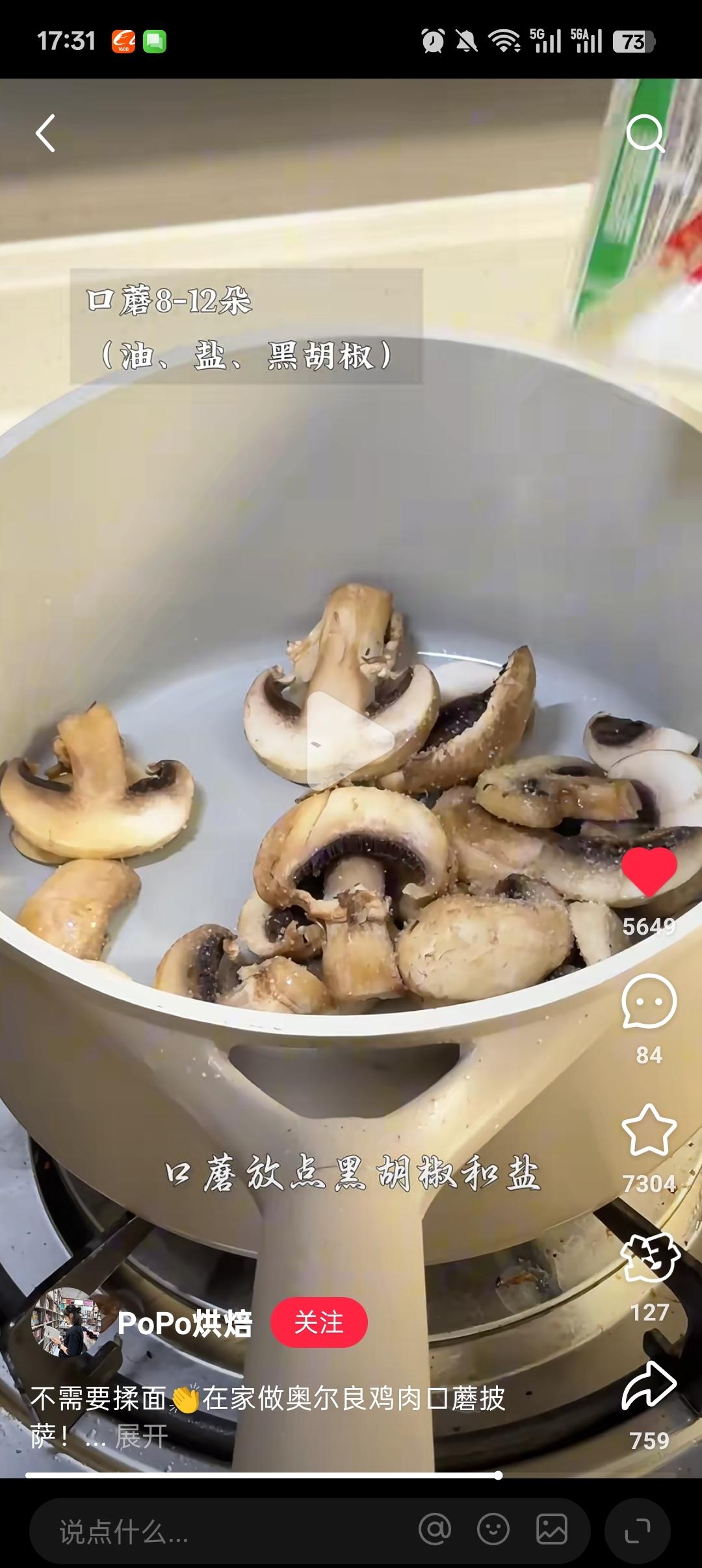Expand the caption with 展开
The width and height of the screenshot is (702, 1568).
141,1436
